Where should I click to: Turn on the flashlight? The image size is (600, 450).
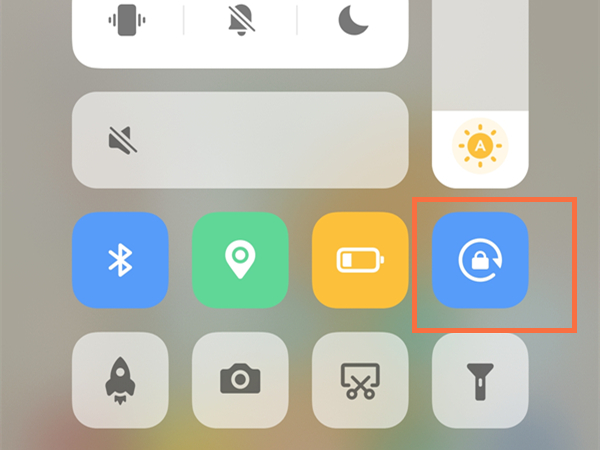480,380
